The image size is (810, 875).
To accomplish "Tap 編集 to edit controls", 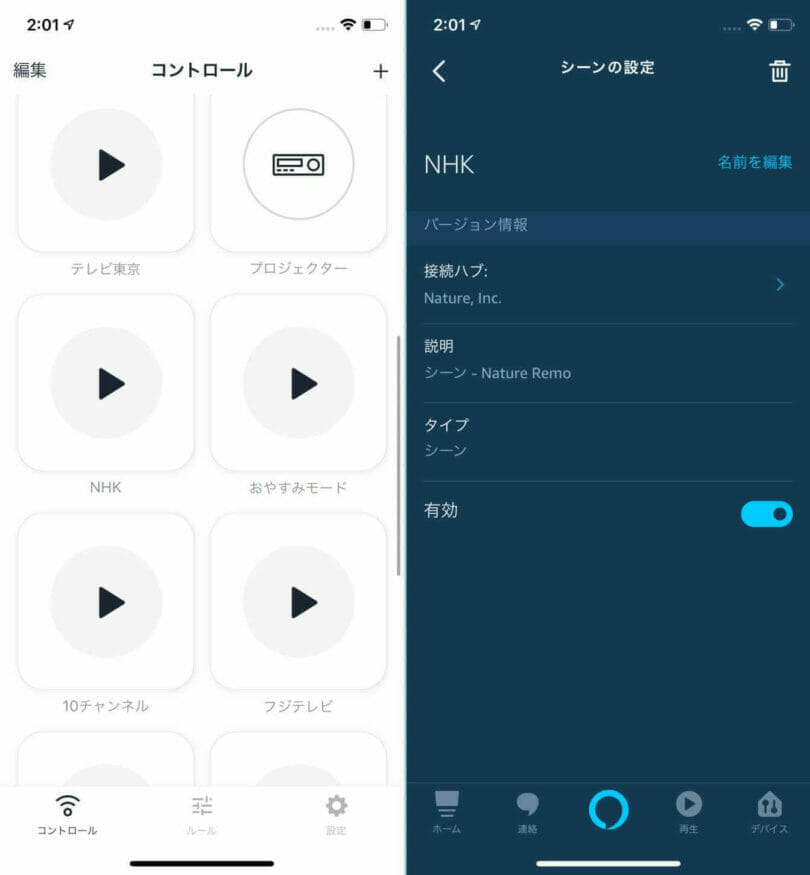I will pos(30,70).
